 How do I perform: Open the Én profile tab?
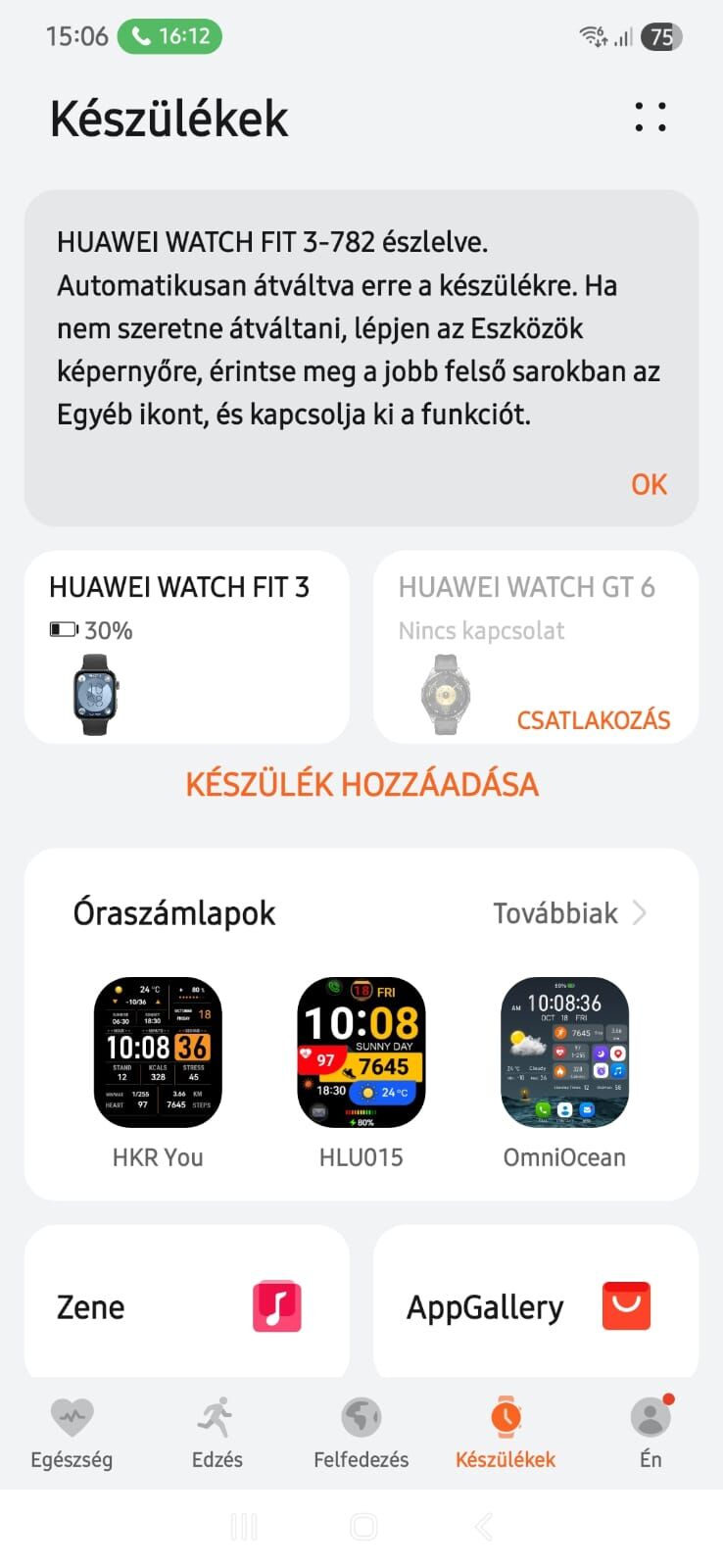(650, 1433)
